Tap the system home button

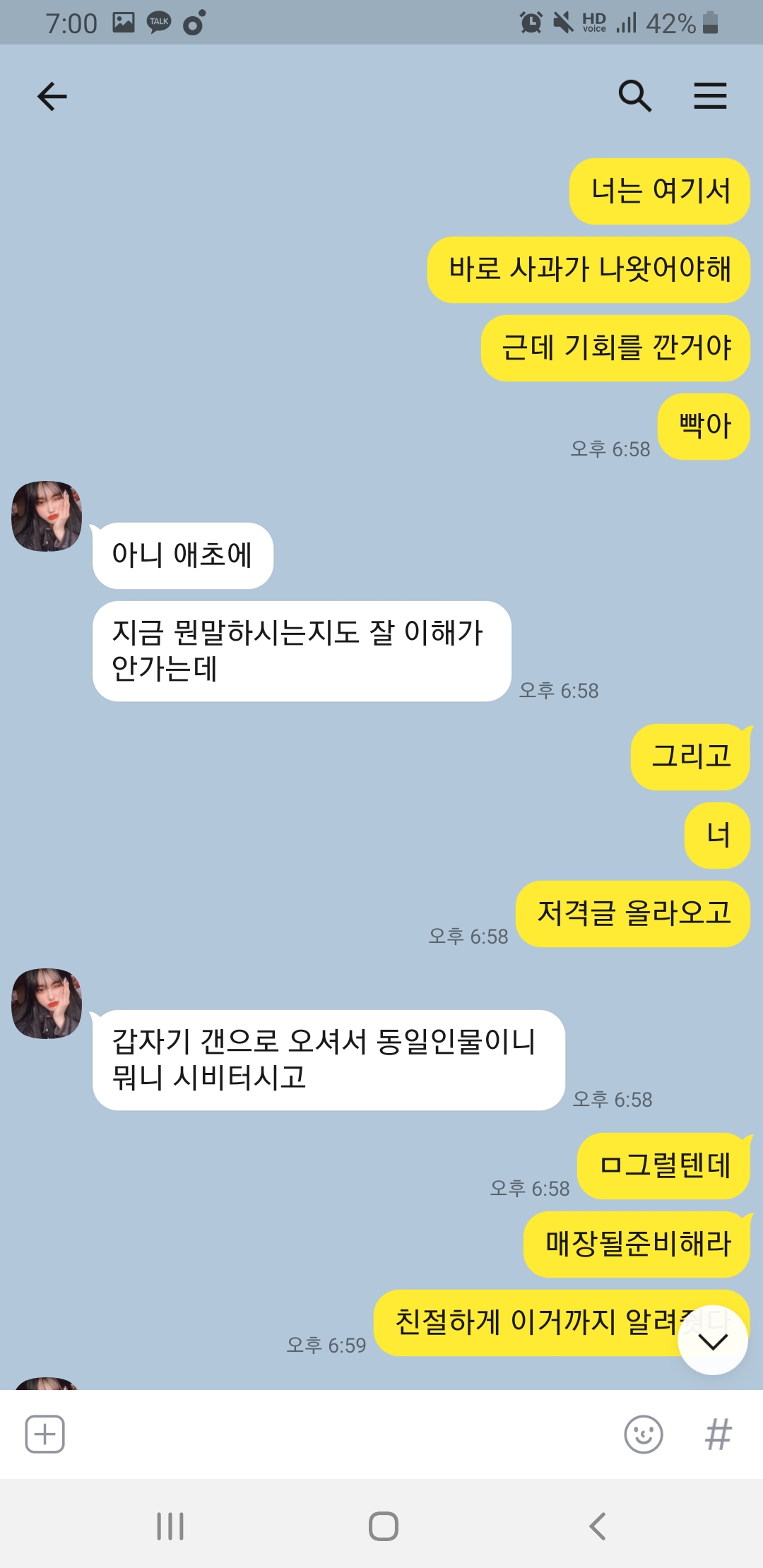(383, 1526)
